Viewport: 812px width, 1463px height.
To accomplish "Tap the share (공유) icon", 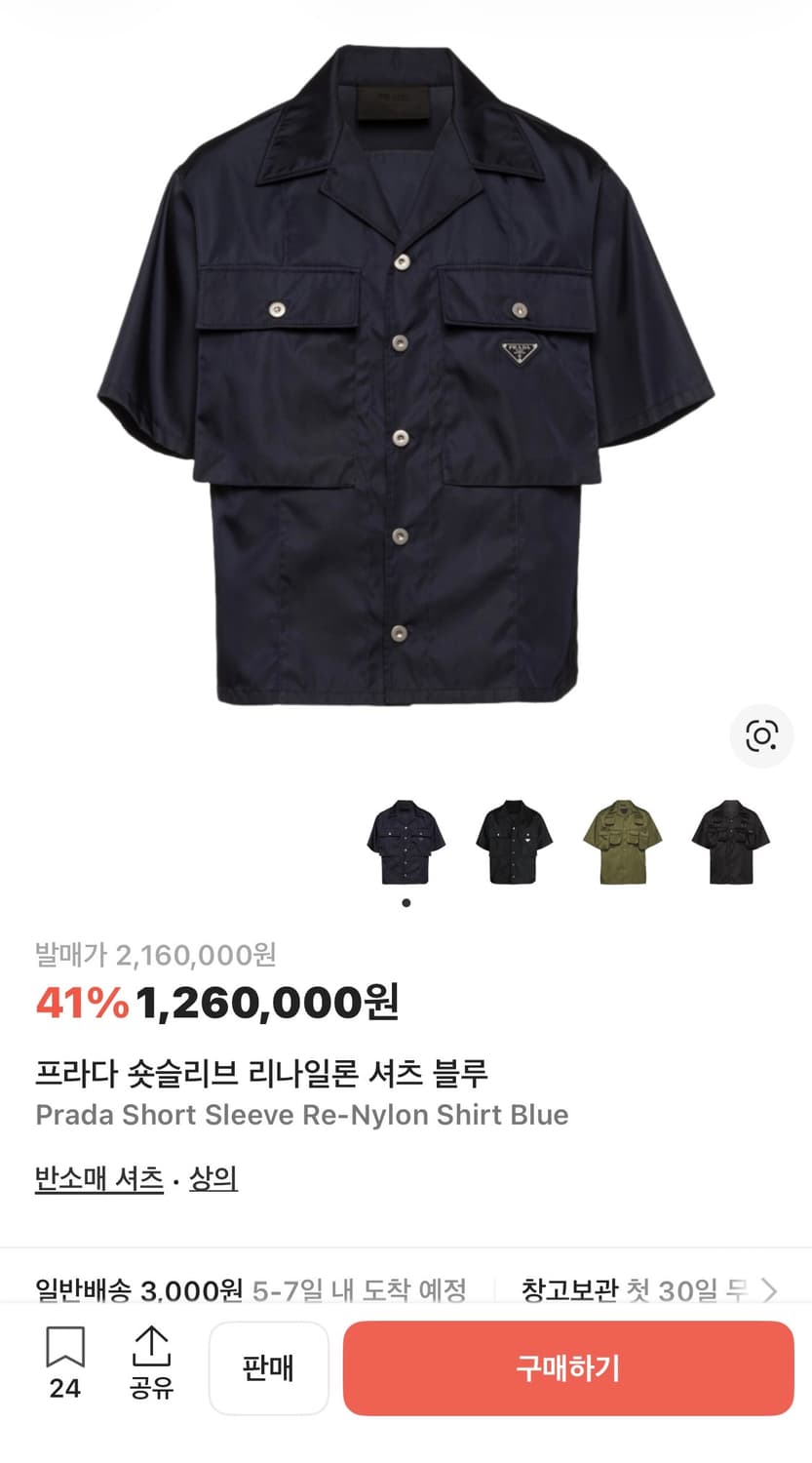I will point(151,1365).
